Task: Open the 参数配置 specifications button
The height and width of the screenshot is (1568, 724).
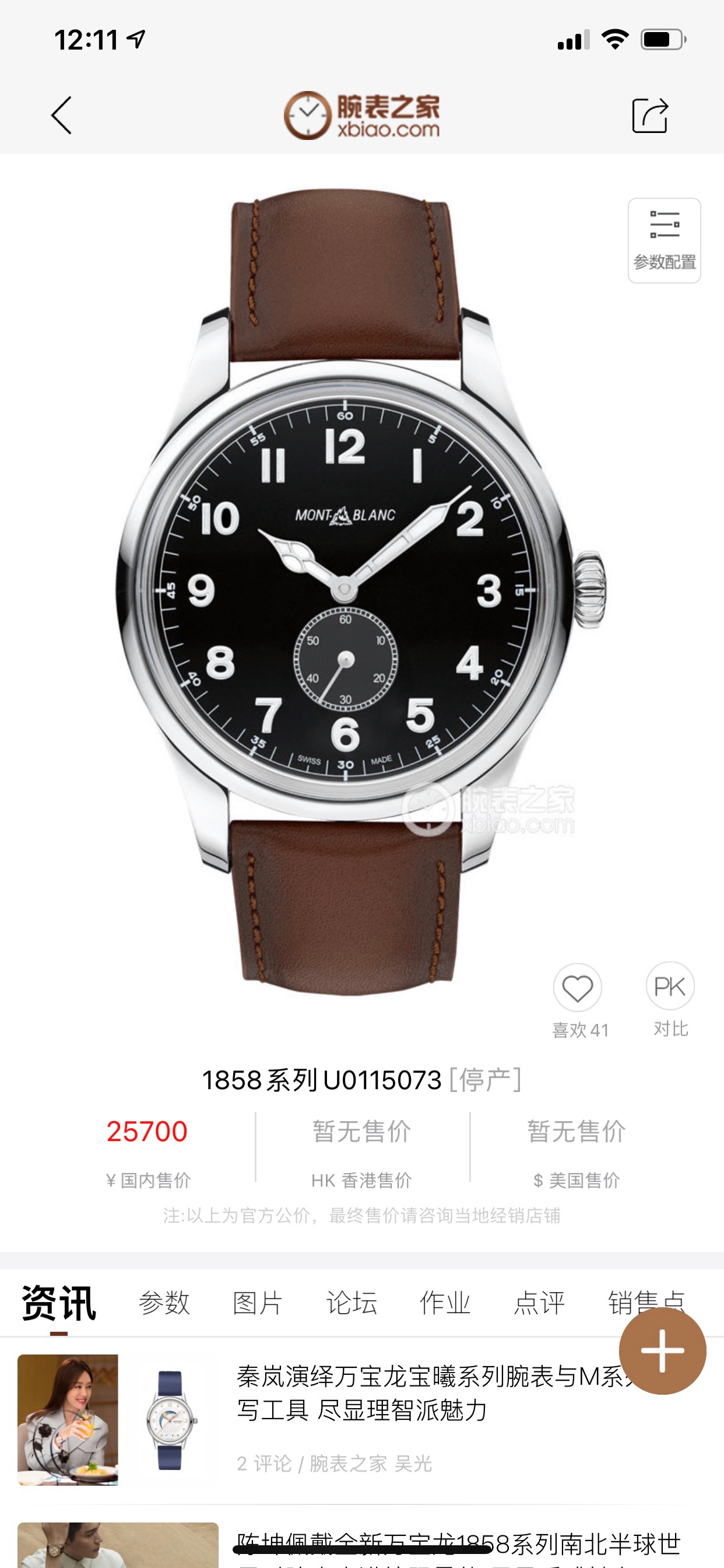Action: 664,240
